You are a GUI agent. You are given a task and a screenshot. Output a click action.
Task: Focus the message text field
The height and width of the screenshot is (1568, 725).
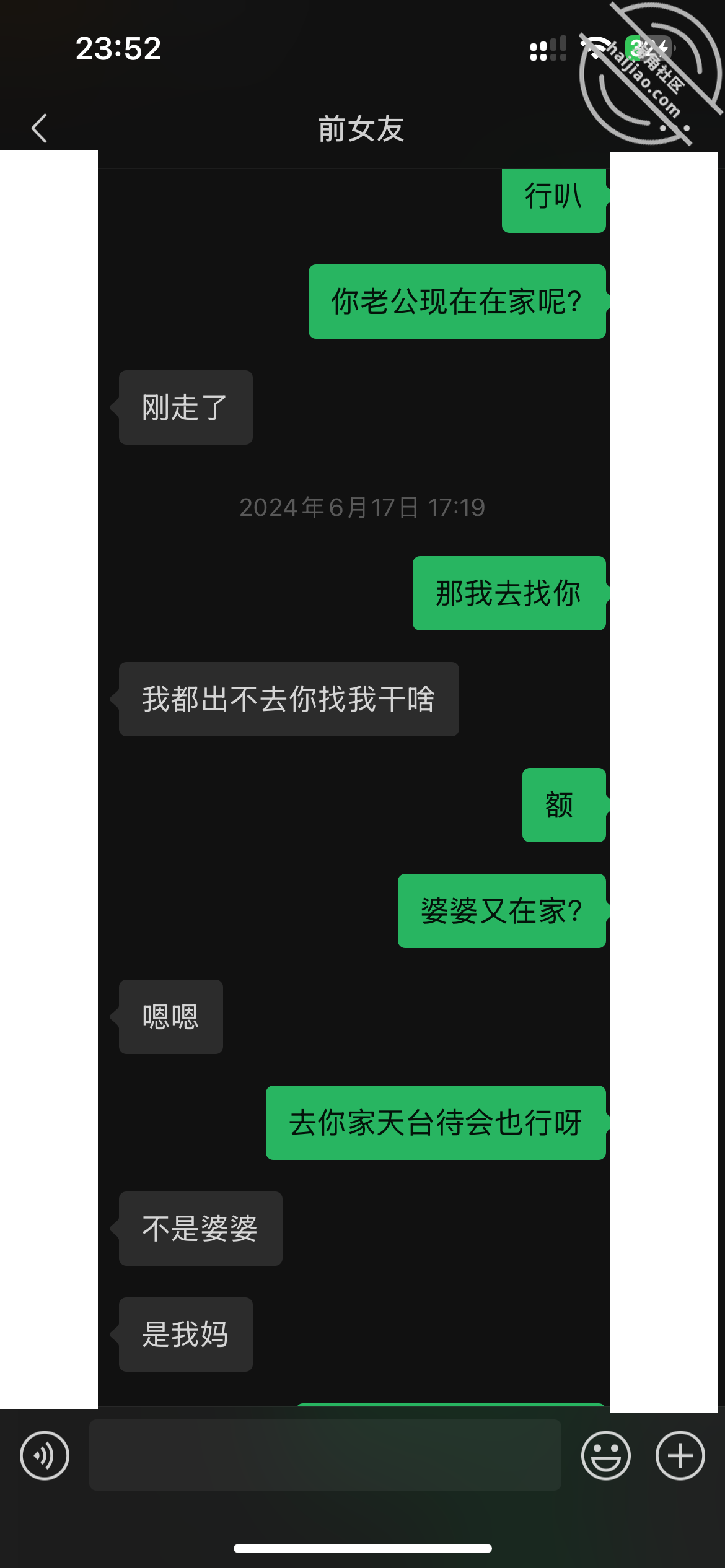(x=325, y=1455)
